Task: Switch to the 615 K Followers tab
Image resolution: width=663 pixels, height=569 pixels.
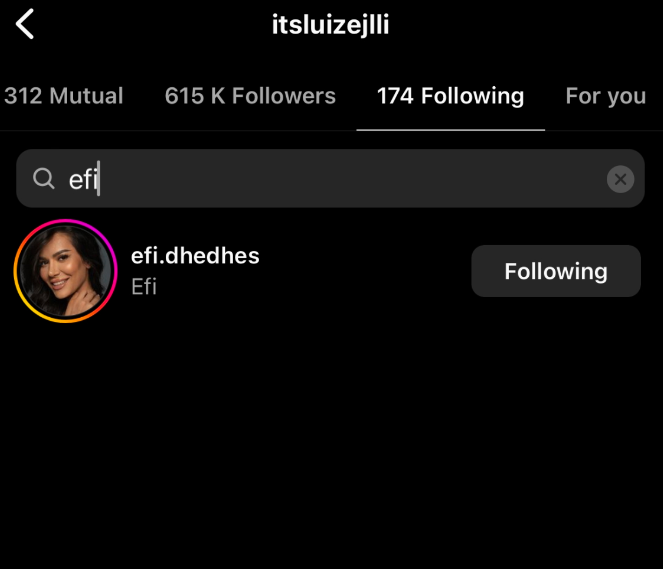Action: point(250,96)
